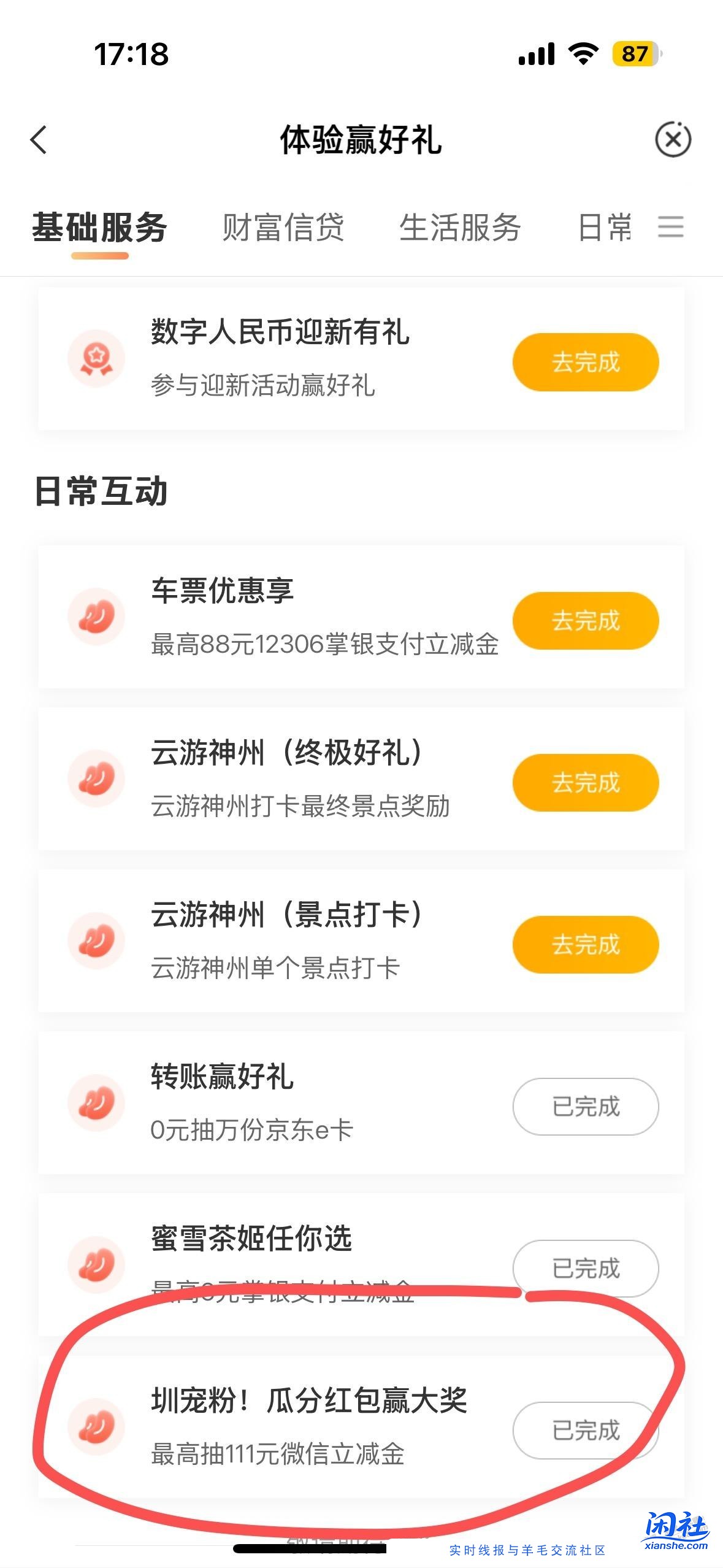Viewport: 723px width, 1568px height.
Task: Open the hamburger menu to see all categories
Action: pyautogui.click(x=671, y=226)
